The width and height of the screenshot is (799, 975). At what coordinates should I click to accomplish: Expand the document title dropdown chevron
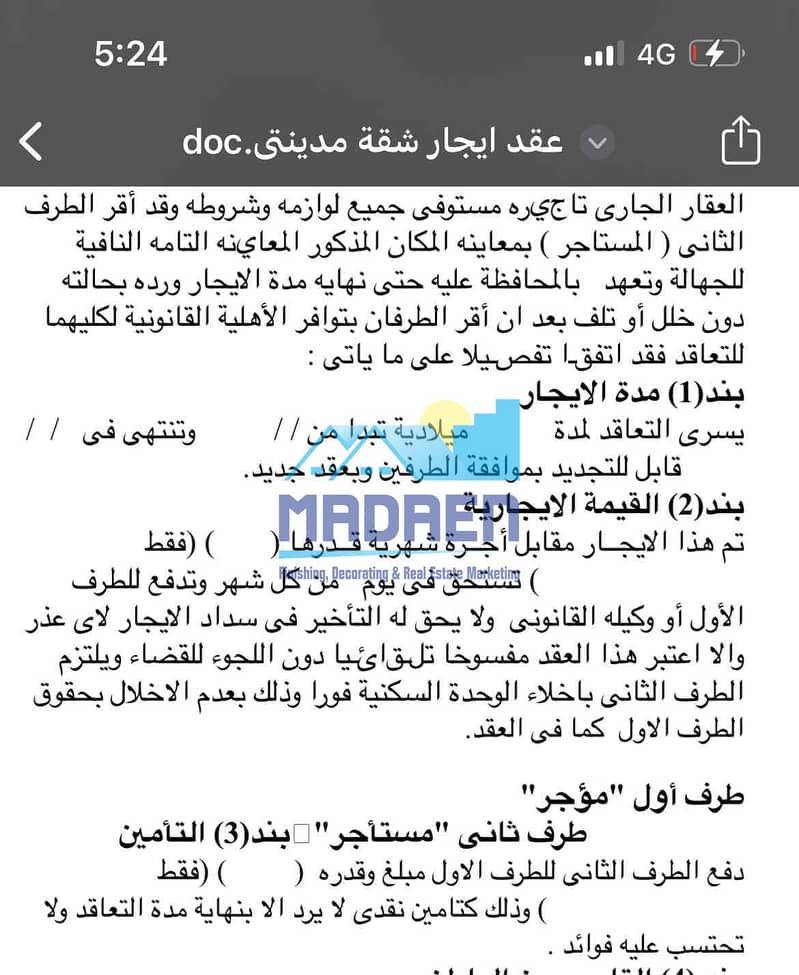click(x=597, y=143)
